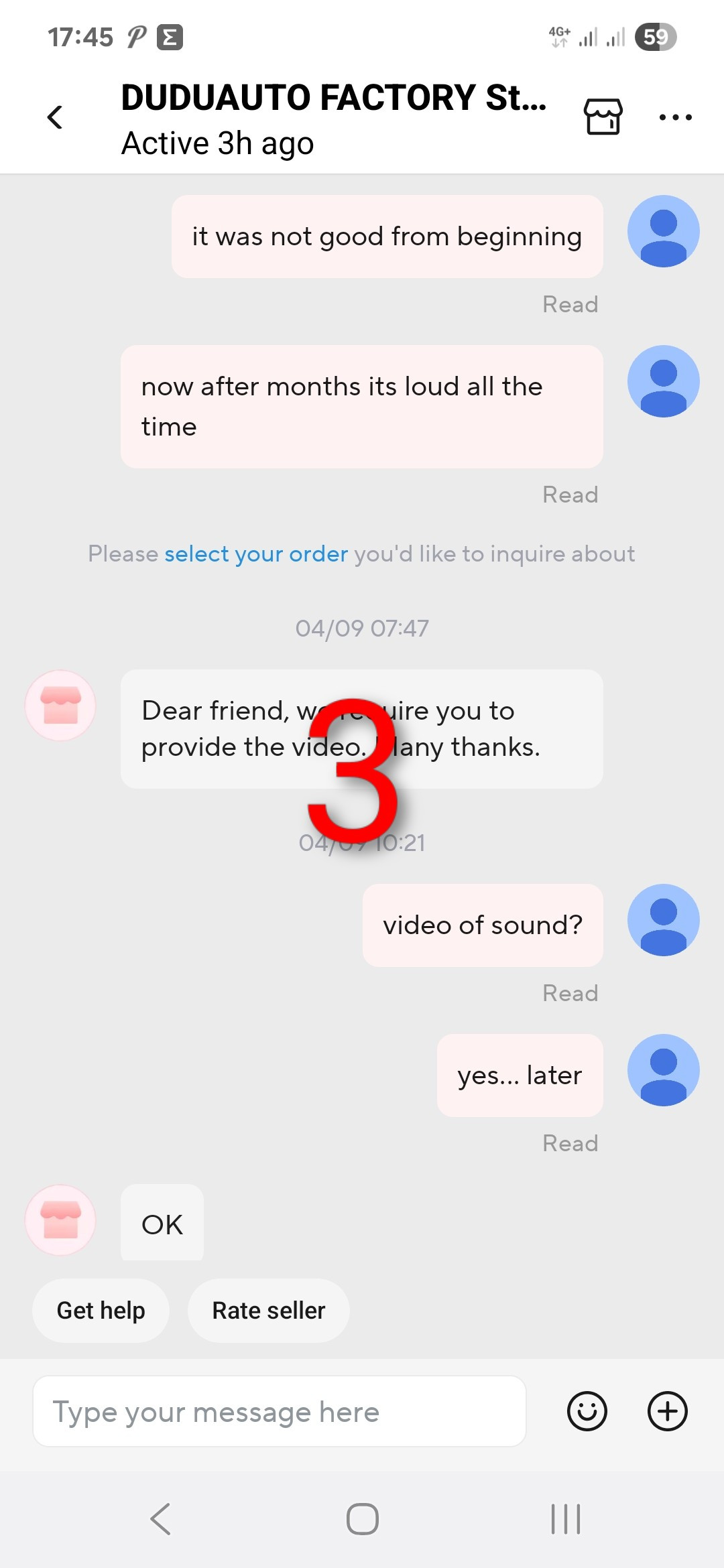Viewport: 724px width, 1568px height.
Task: Tap the system home button
Action: pyautogui.click(x=362, y=1518)
